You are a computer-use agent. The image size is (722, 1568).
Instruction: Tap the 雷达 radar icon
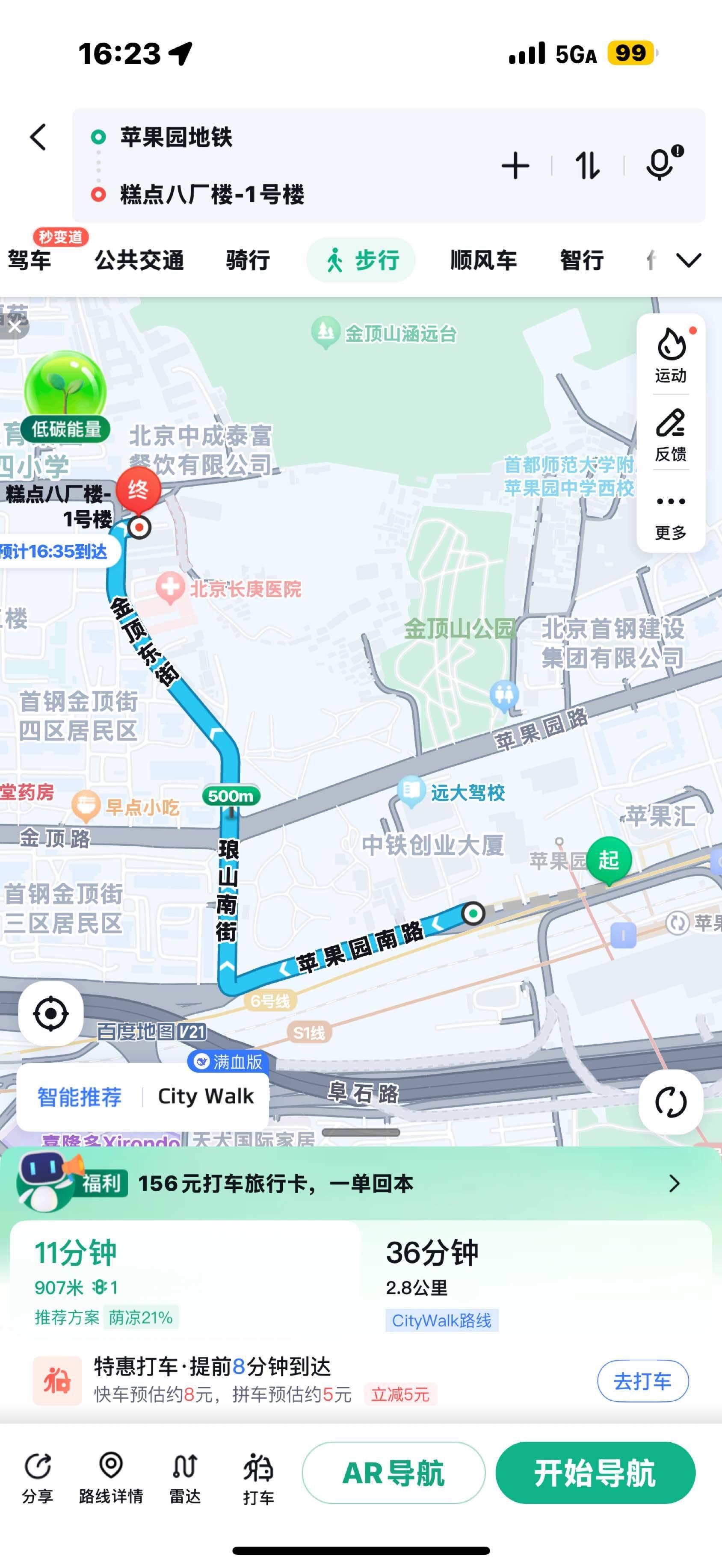(186, 1477)
